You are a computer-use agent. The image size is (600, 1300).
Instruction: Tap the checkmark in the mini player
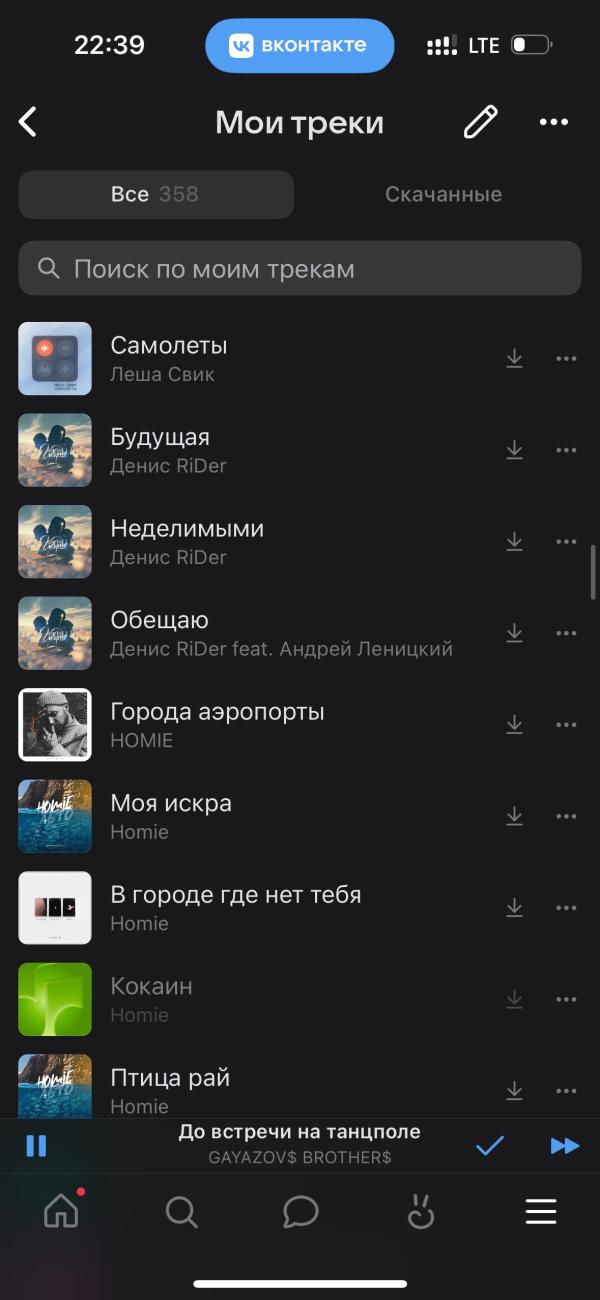click(x=489, y=1145)
